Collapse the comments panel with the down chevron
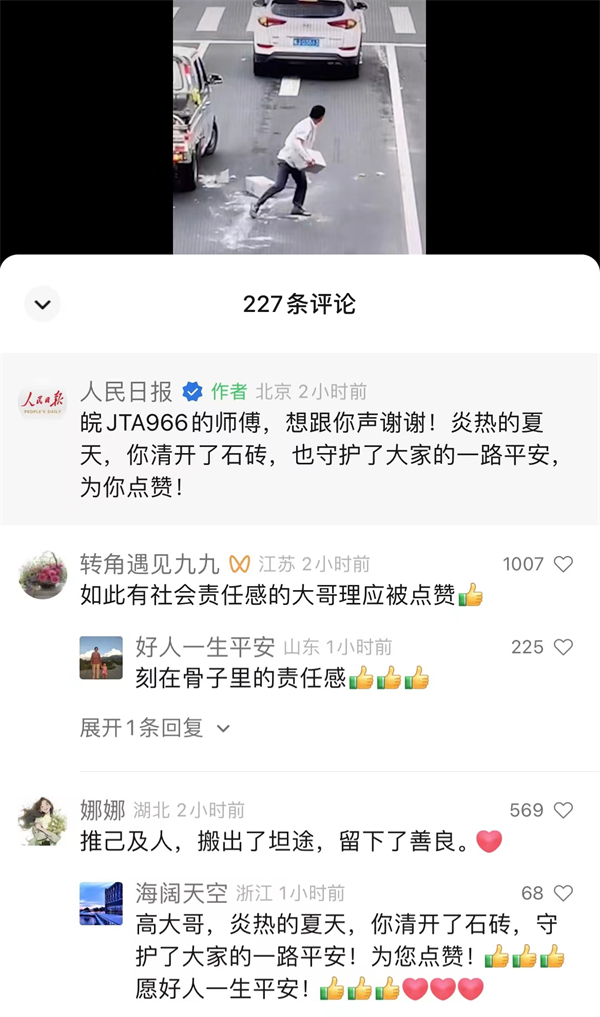Image resolution: width=600 pixels, height=1017 pixels. pos(42,304)
